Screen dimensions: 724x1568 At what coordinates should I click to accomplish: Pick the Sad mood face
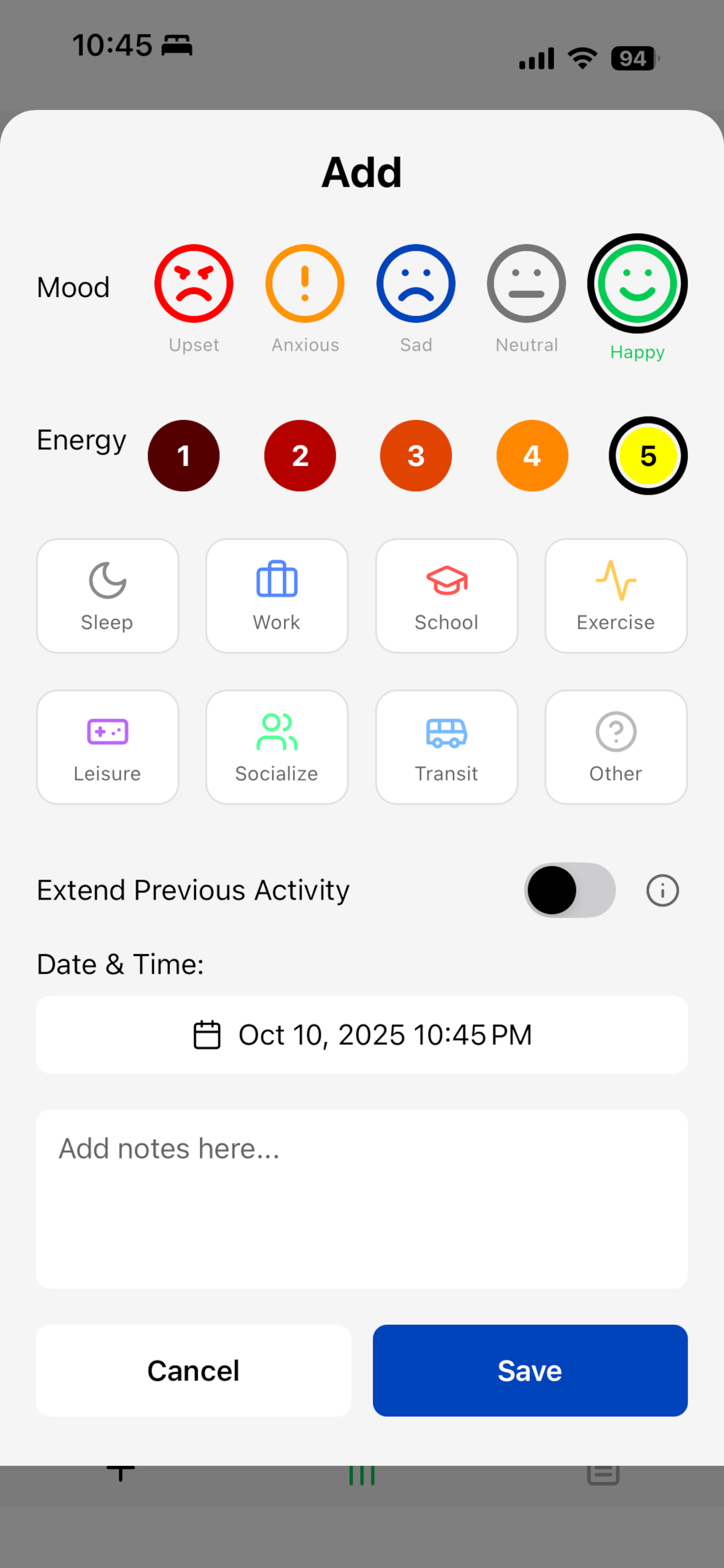[416, 283]
